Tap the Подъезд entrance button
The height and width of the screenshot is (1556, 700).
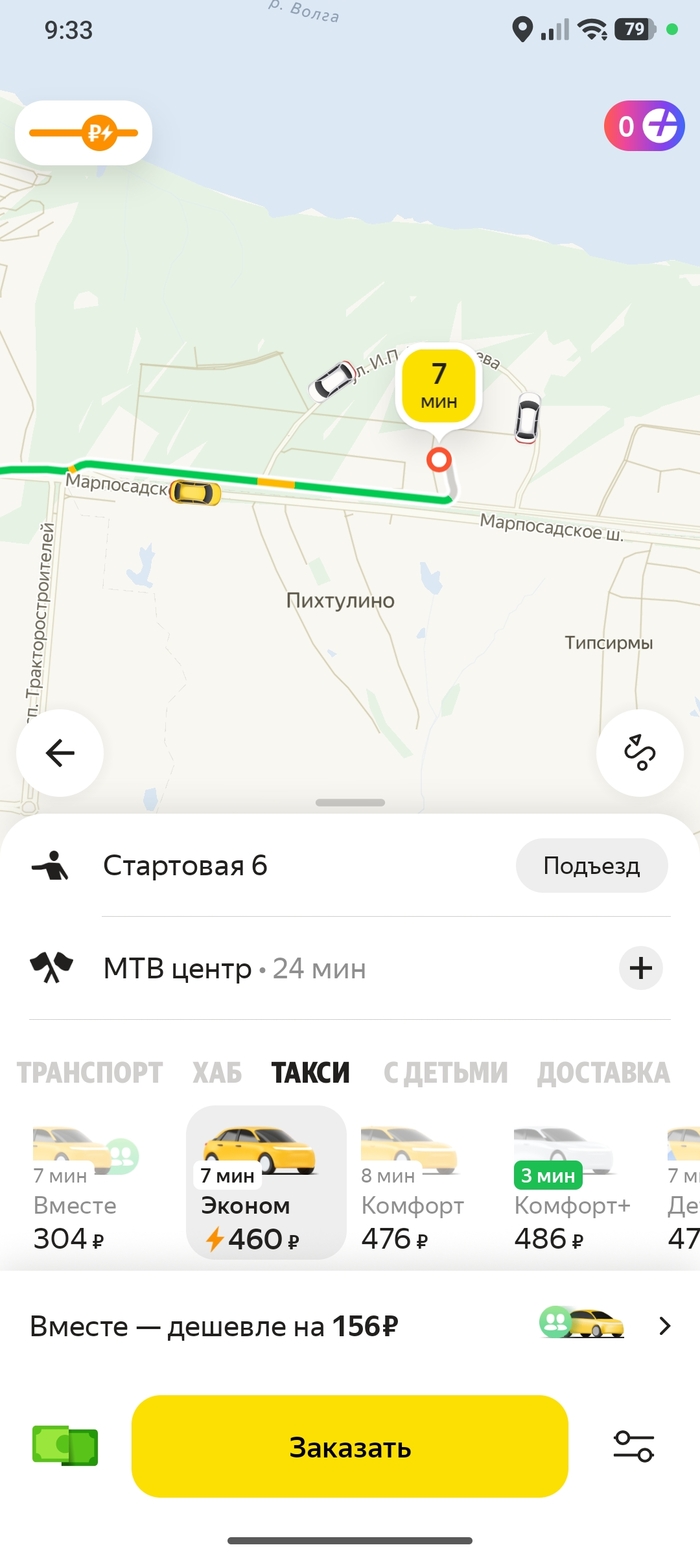point(591,865)
